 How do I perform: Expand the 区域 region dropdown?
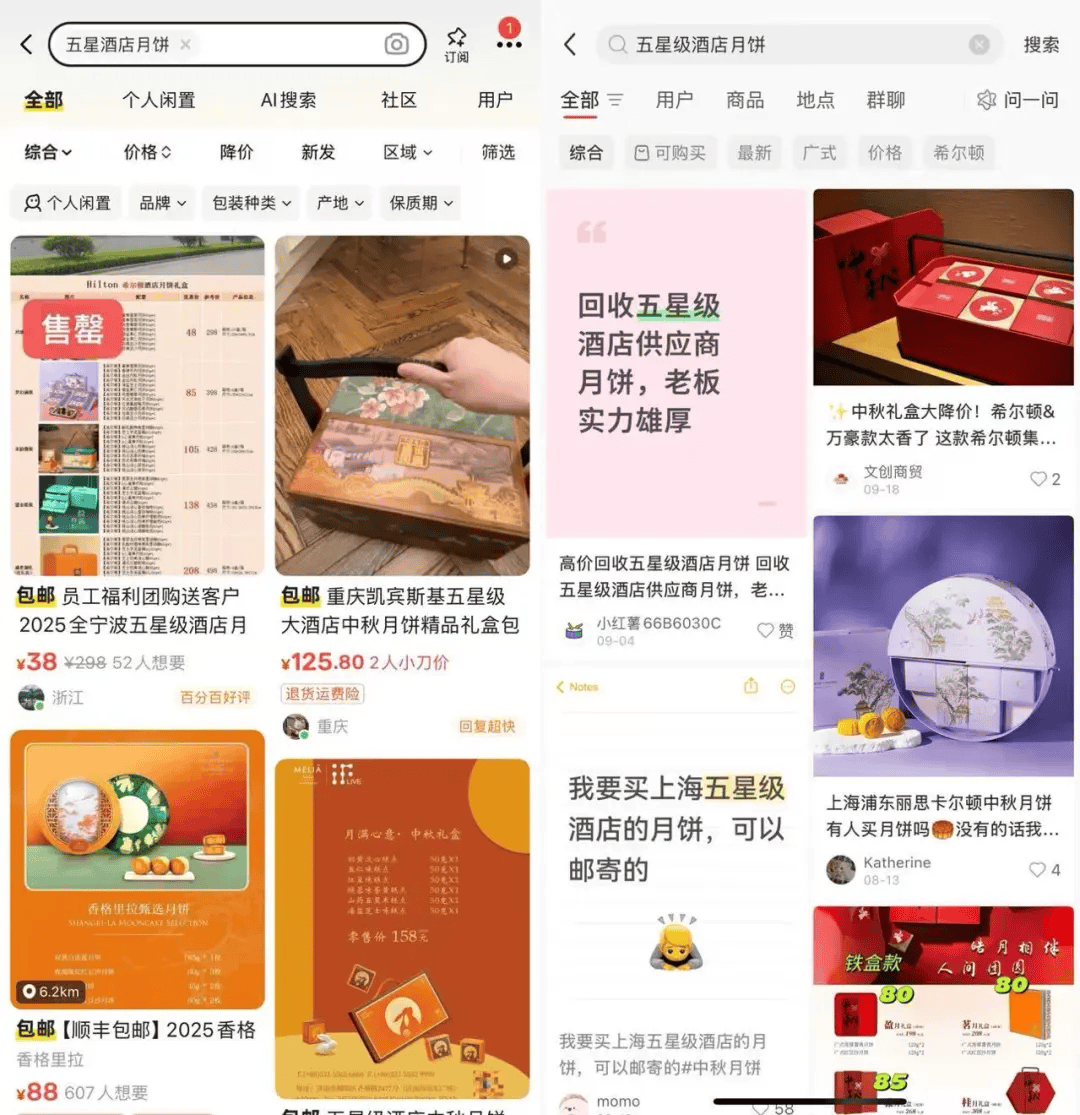(x=405, y=152)
